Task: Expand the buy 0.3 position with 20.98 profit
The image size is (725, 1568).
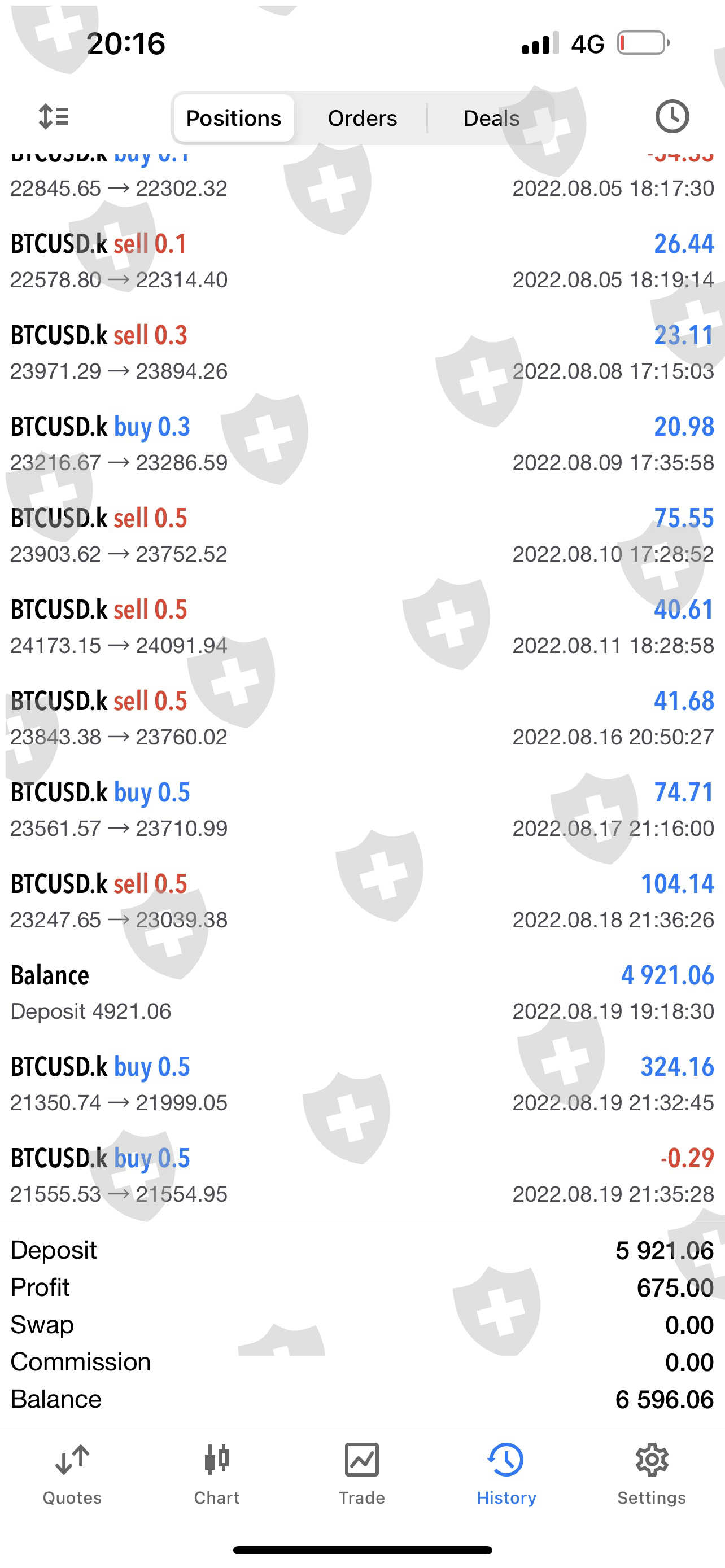Action: [x=362, y=444]
